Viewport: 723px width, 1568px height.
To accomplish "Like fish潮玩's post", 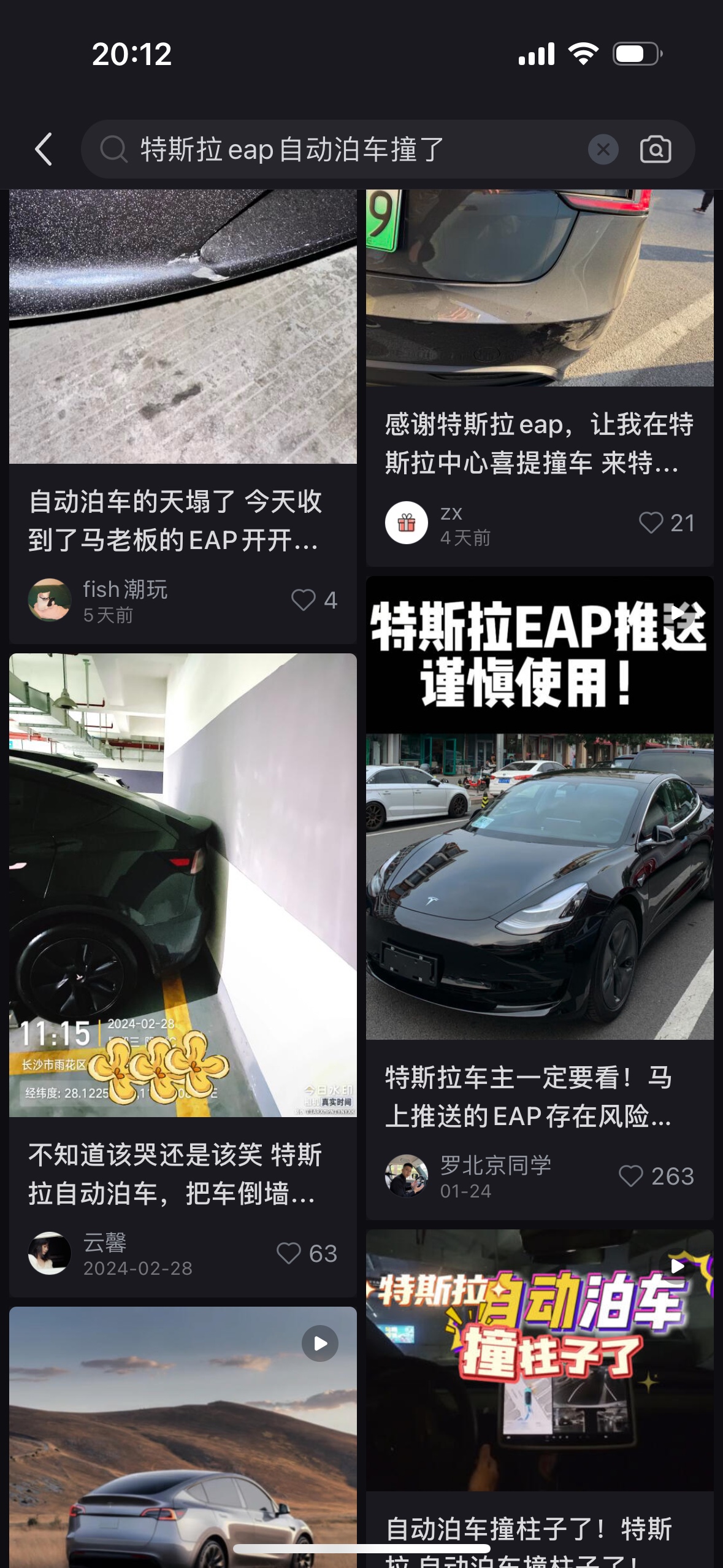I will point(303,600).
